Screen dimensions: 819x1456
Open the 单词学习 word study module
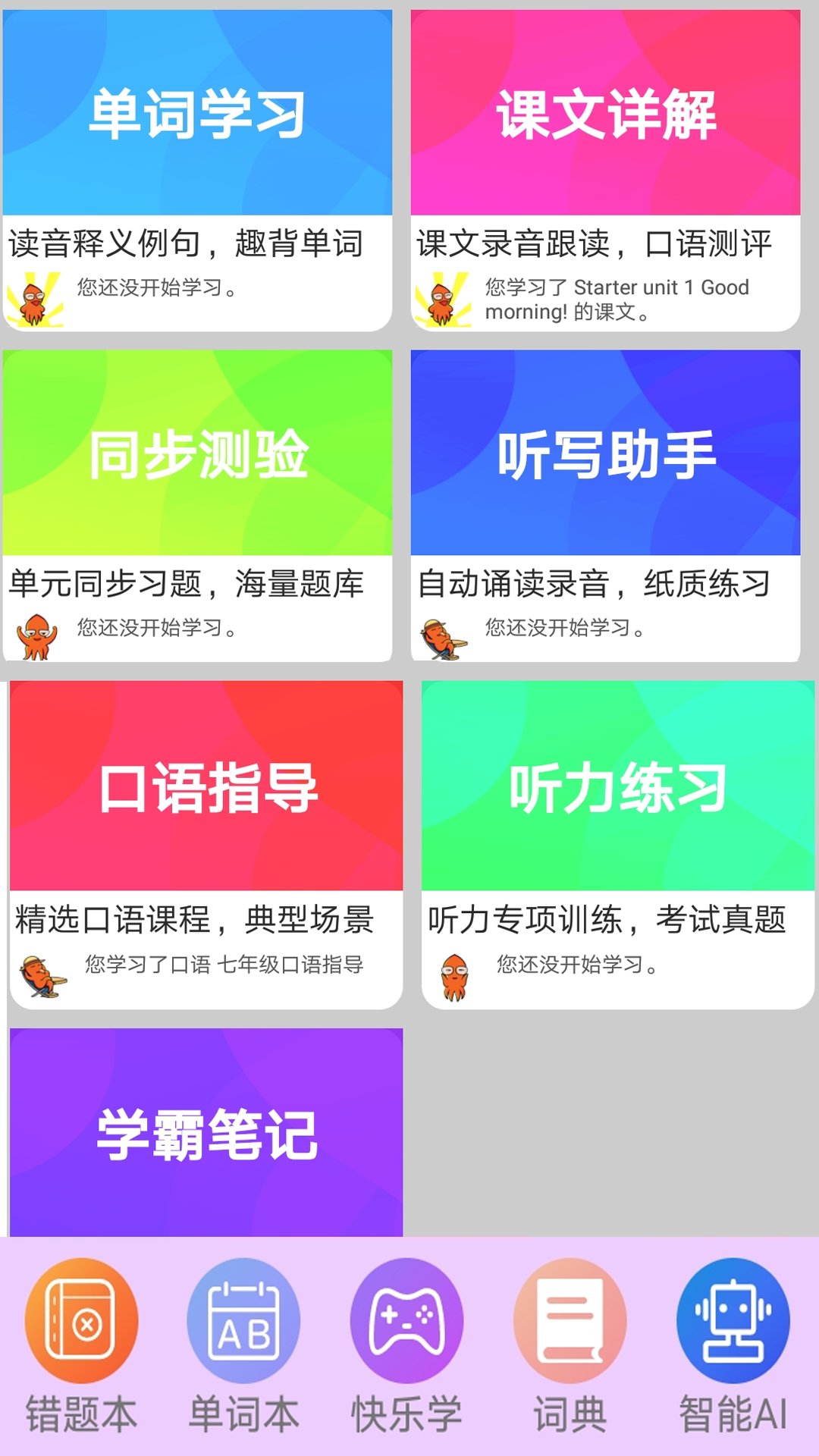coord(199,114)
